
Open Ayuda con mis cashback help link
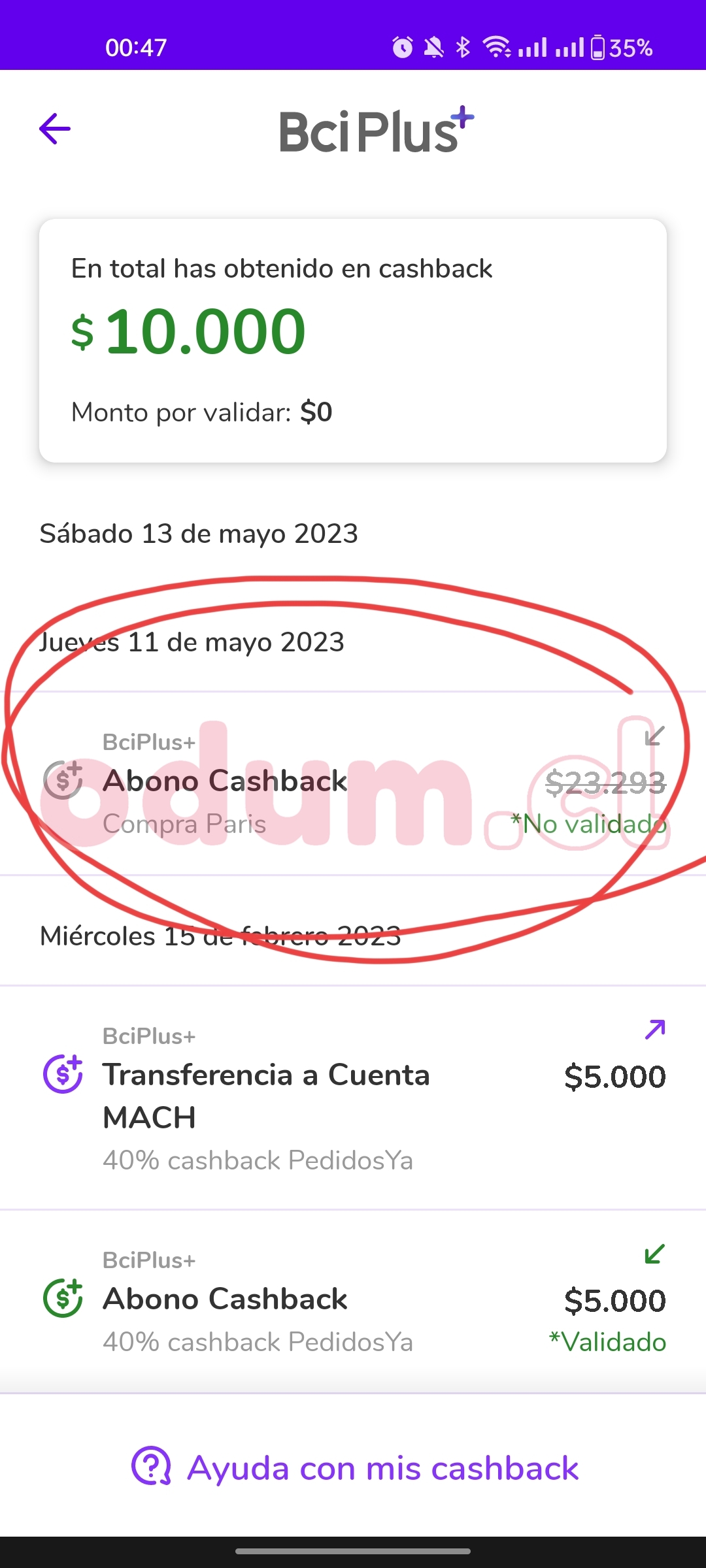[x=354, y=1469]
